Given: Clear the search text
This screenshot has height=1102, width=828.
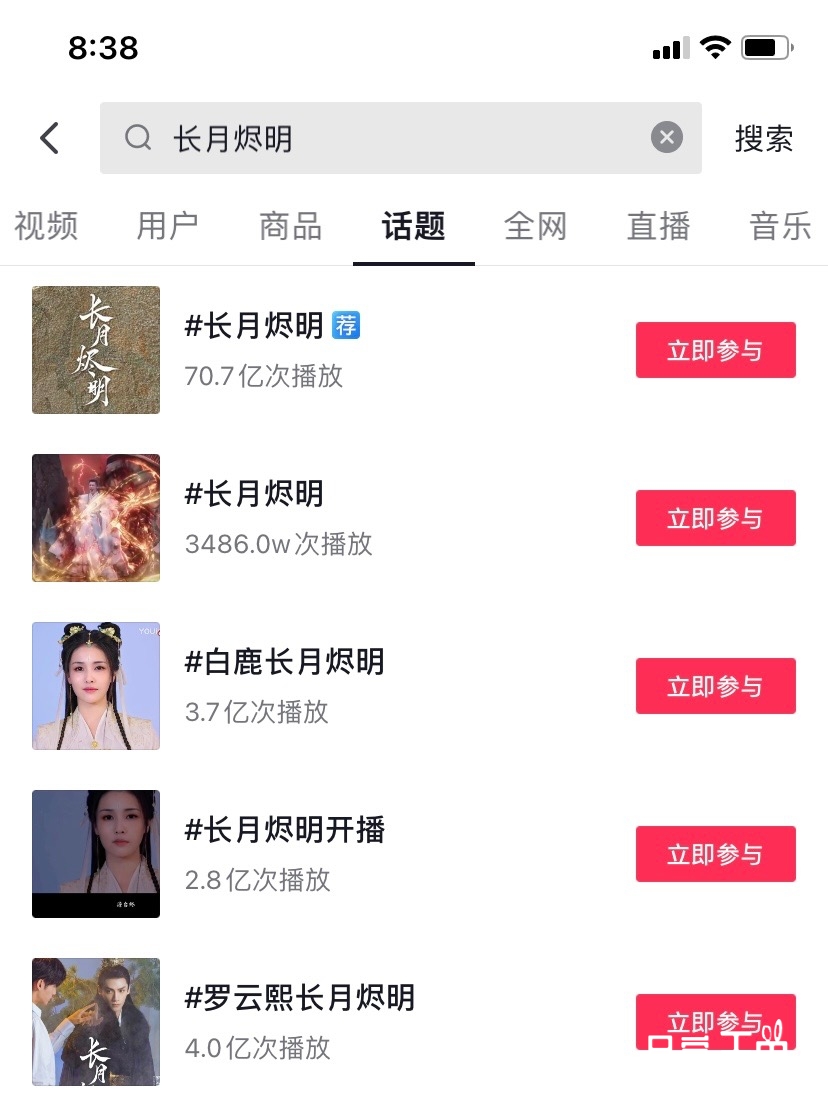Looking at the screenshot, I should [x=667, y=137].
